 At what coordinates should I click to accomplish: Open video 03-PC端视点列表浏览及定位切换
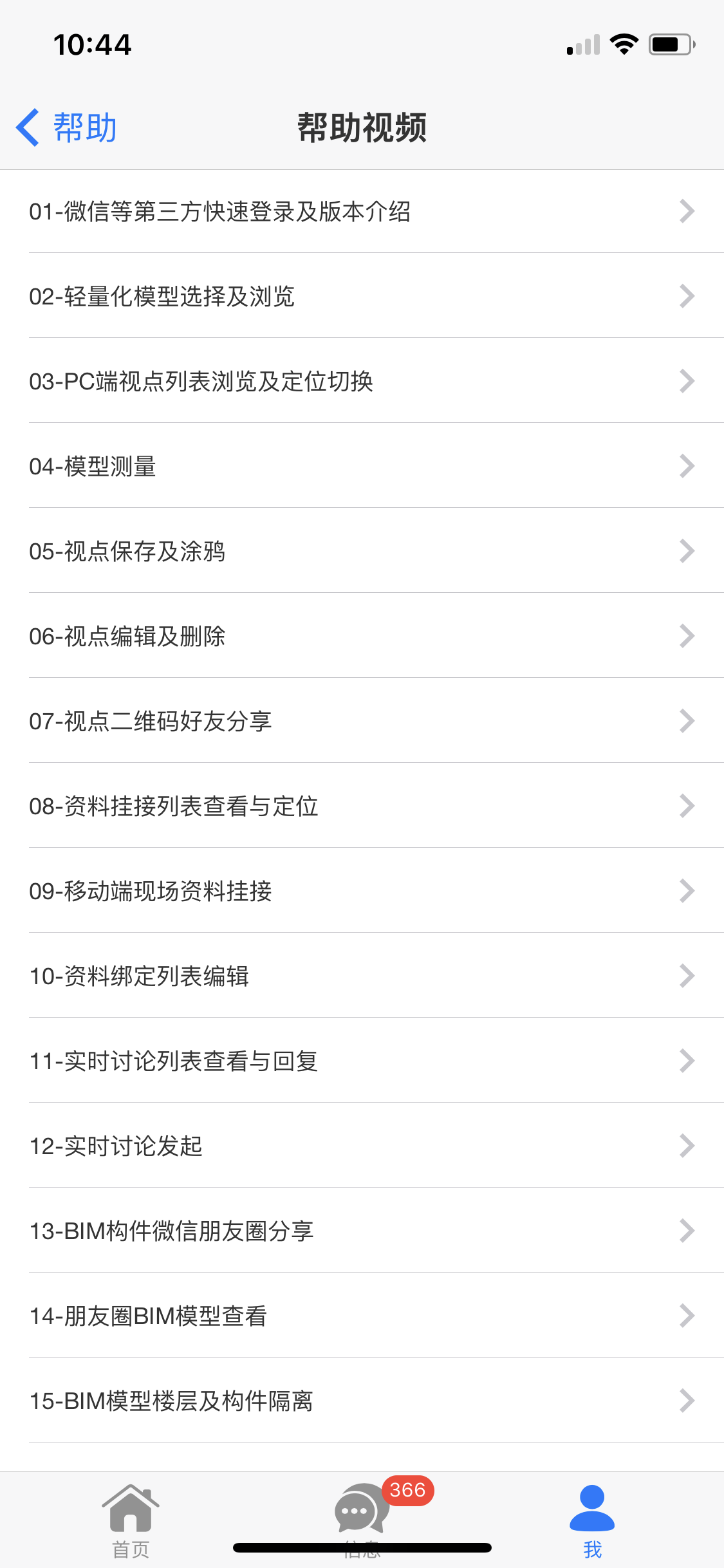(x=362, y=381)
